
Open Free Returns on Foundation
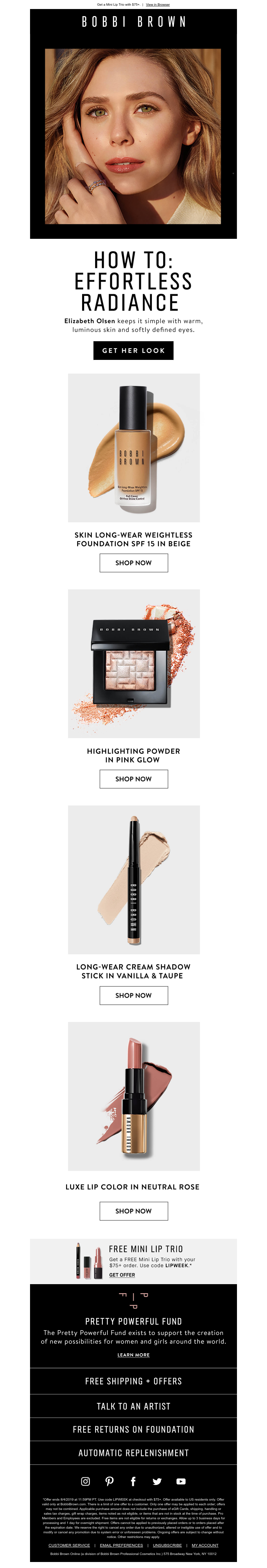[133, 1429]
